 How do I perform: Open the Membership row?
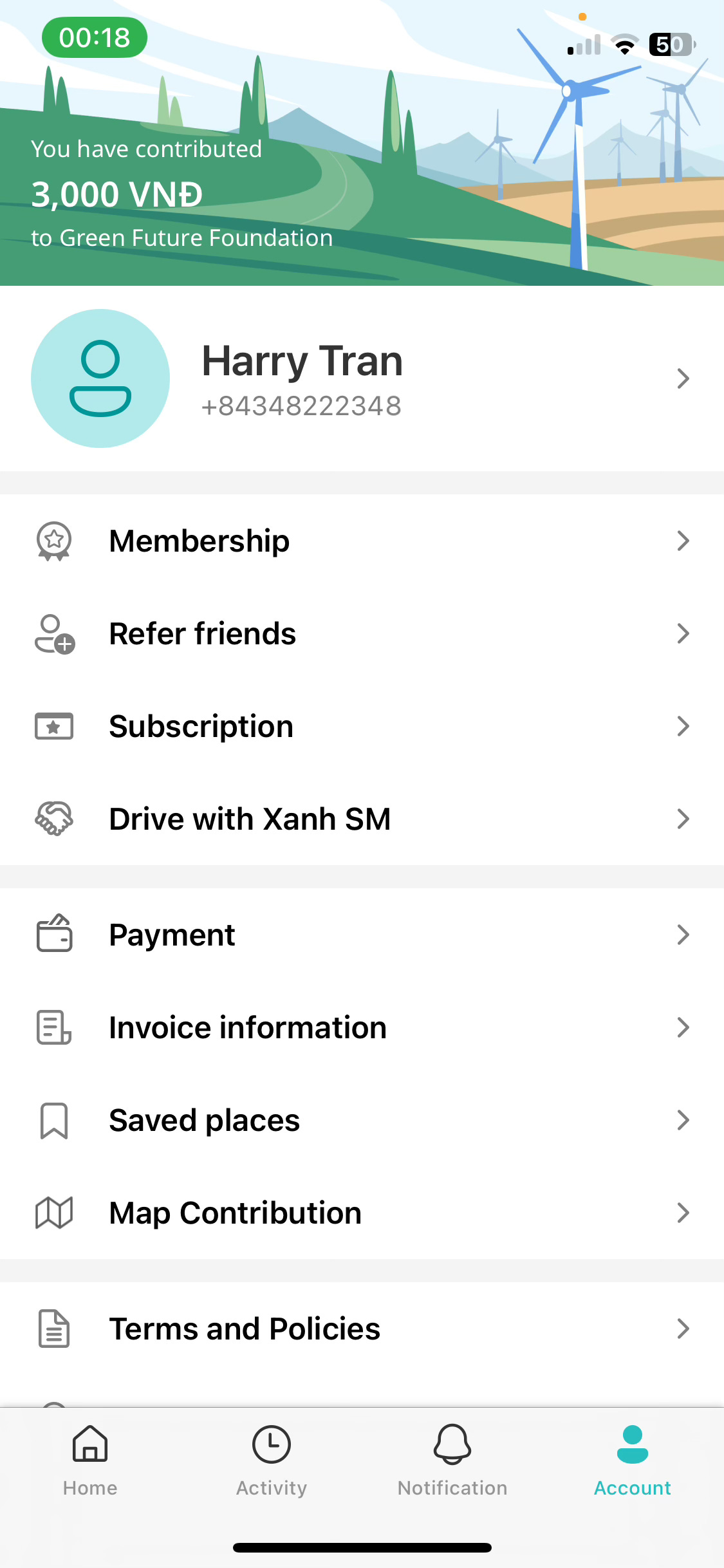[360, 541]
